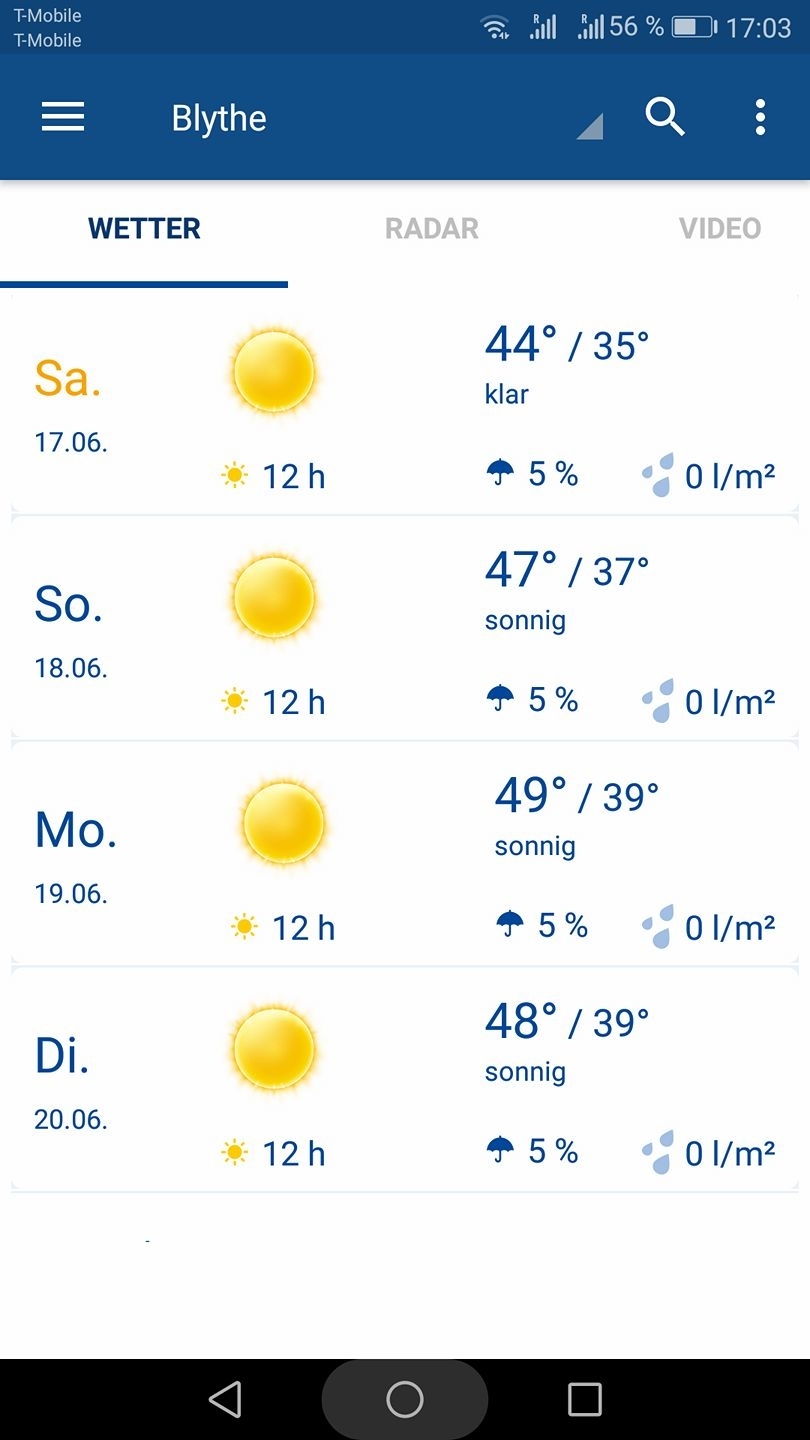The height and width of the screenshot is (1440, 810).
Task: Open Saturday 17.06. forecast details
Action: coord(404,405)
